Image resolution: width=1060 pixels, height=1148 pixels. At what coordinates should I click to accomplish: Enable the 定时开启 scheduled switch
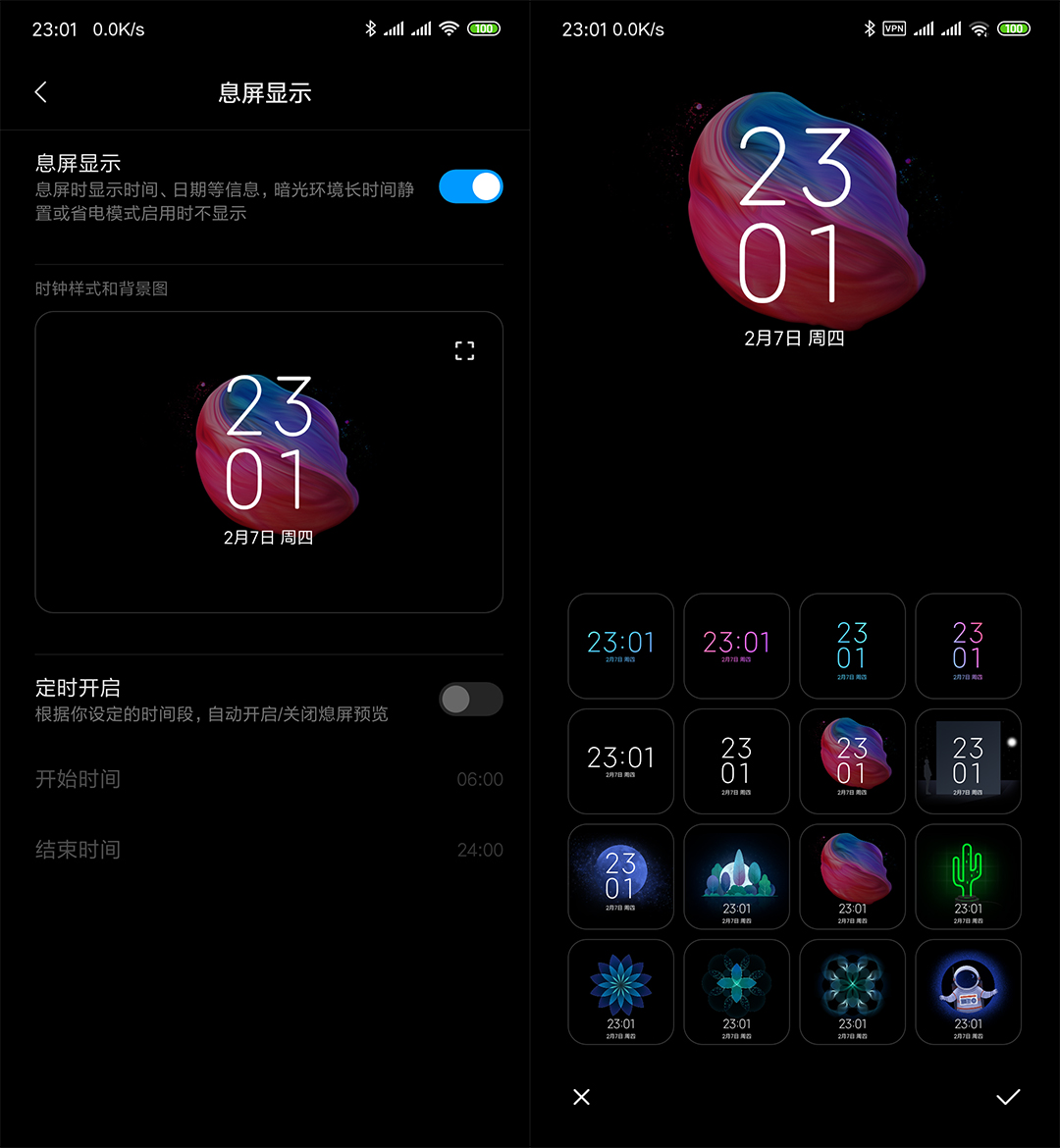(470, 699)
